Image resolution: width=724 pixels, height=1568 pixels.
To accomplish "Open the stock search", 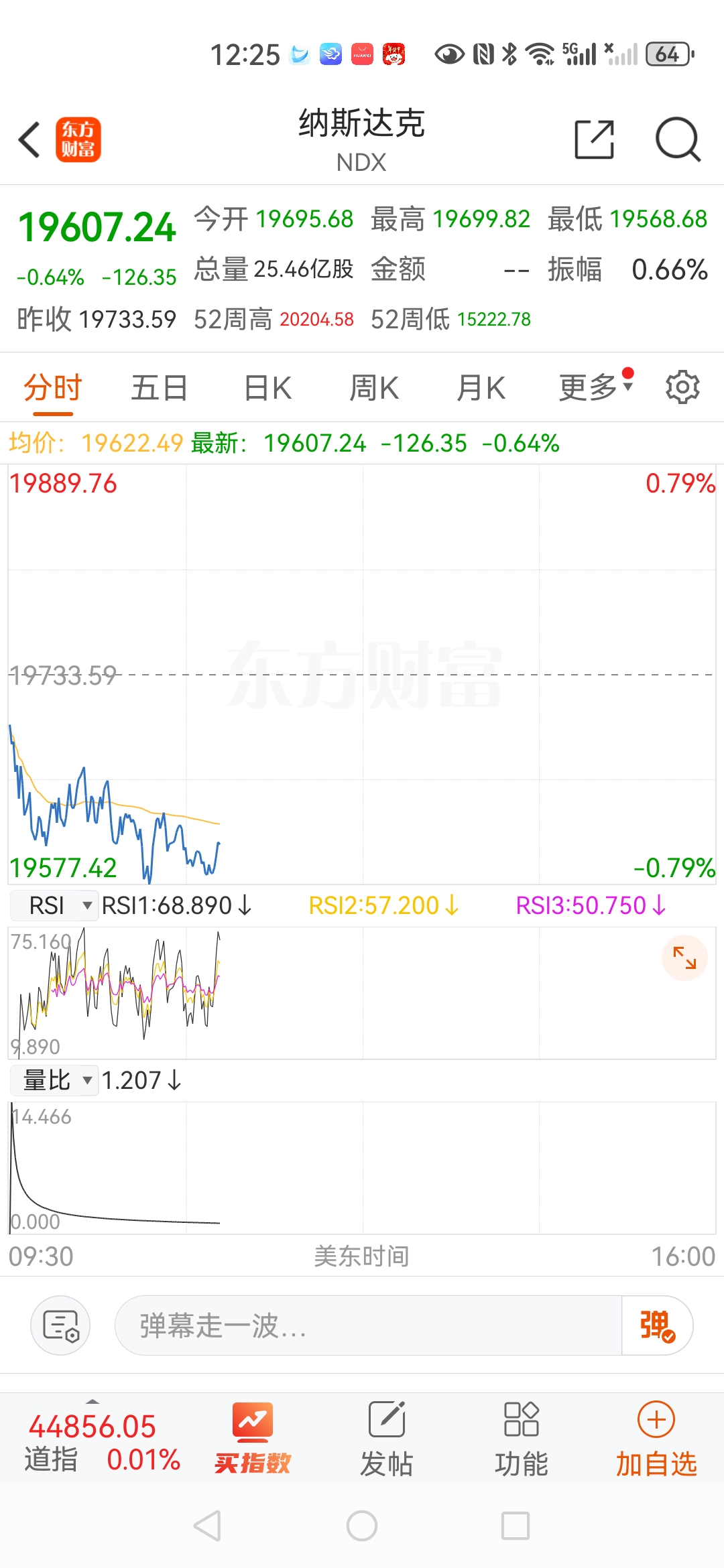I will [x=677, y=139].
